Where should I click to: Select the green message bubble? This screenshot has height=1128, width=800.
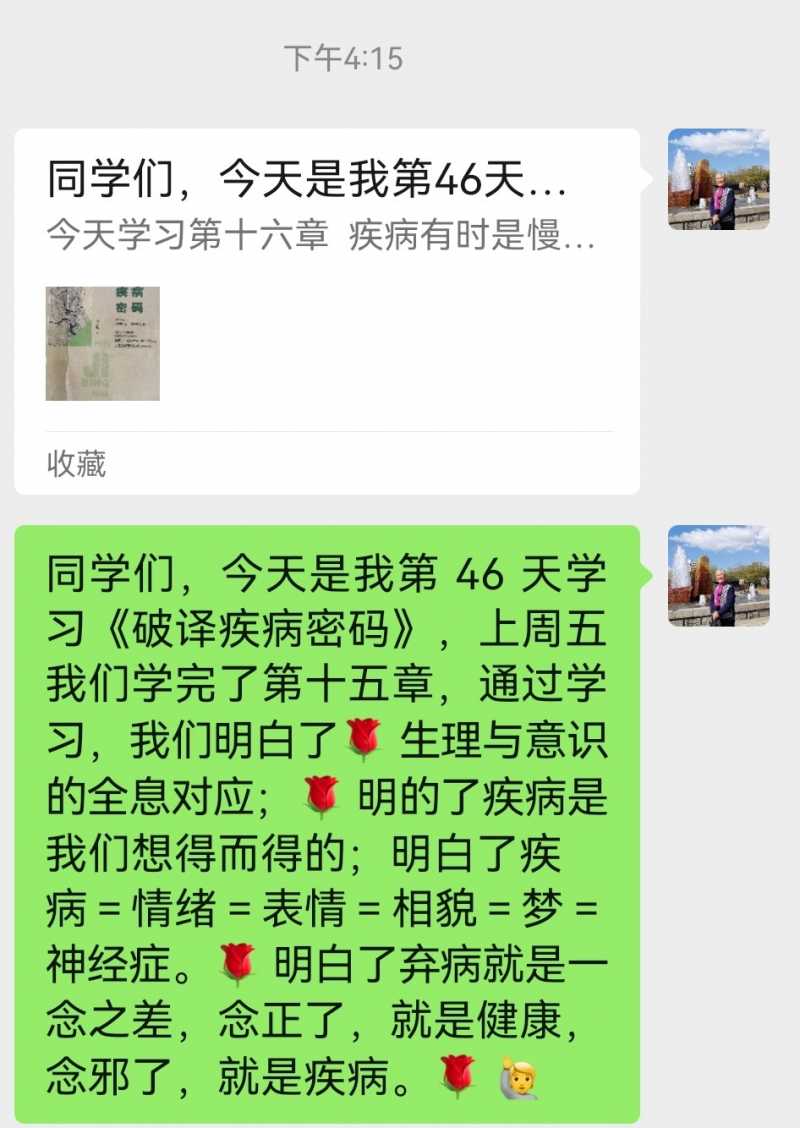point(330,820)
